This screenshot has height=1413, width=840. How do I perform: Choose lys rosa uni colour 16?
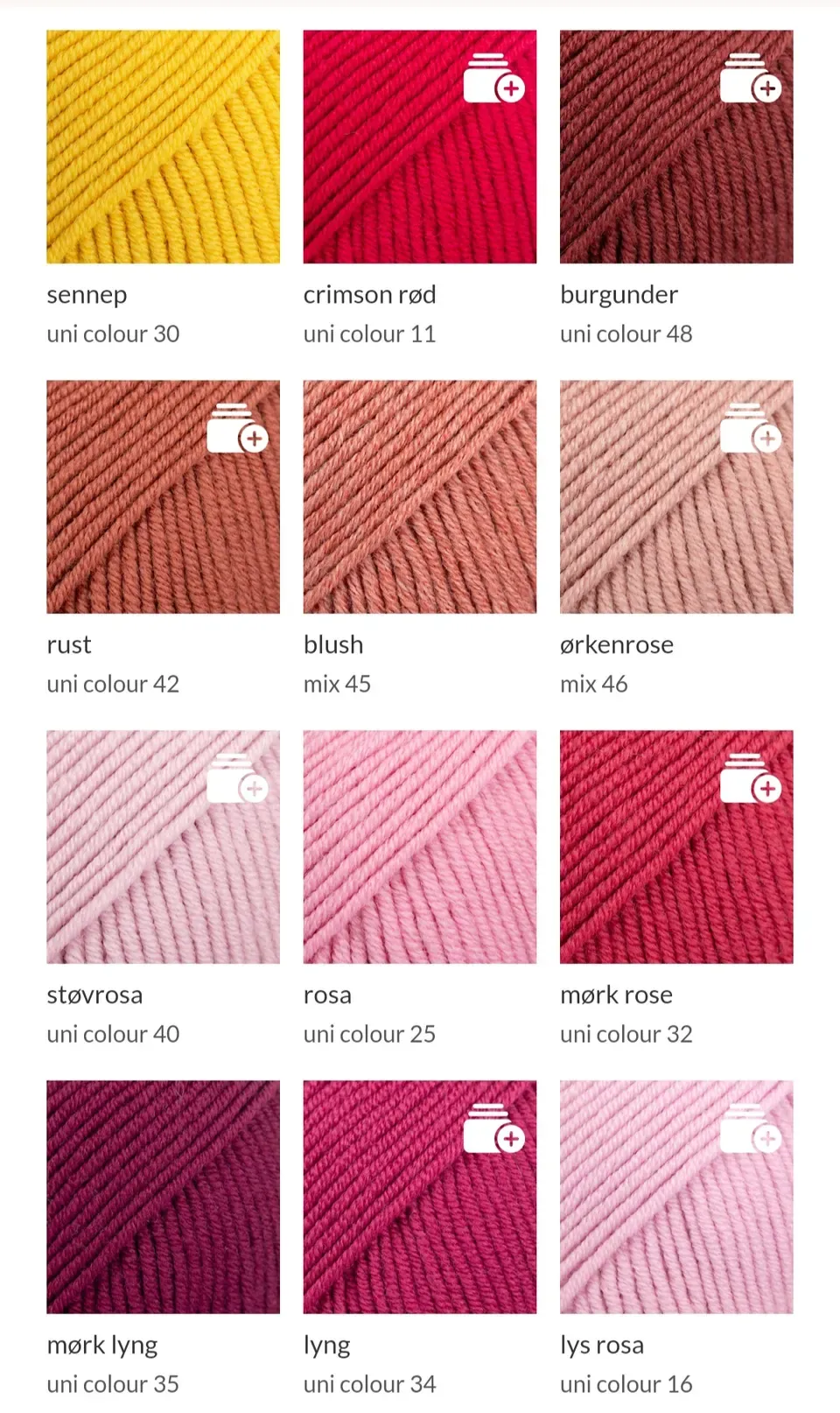click(x=675, y=1198)
